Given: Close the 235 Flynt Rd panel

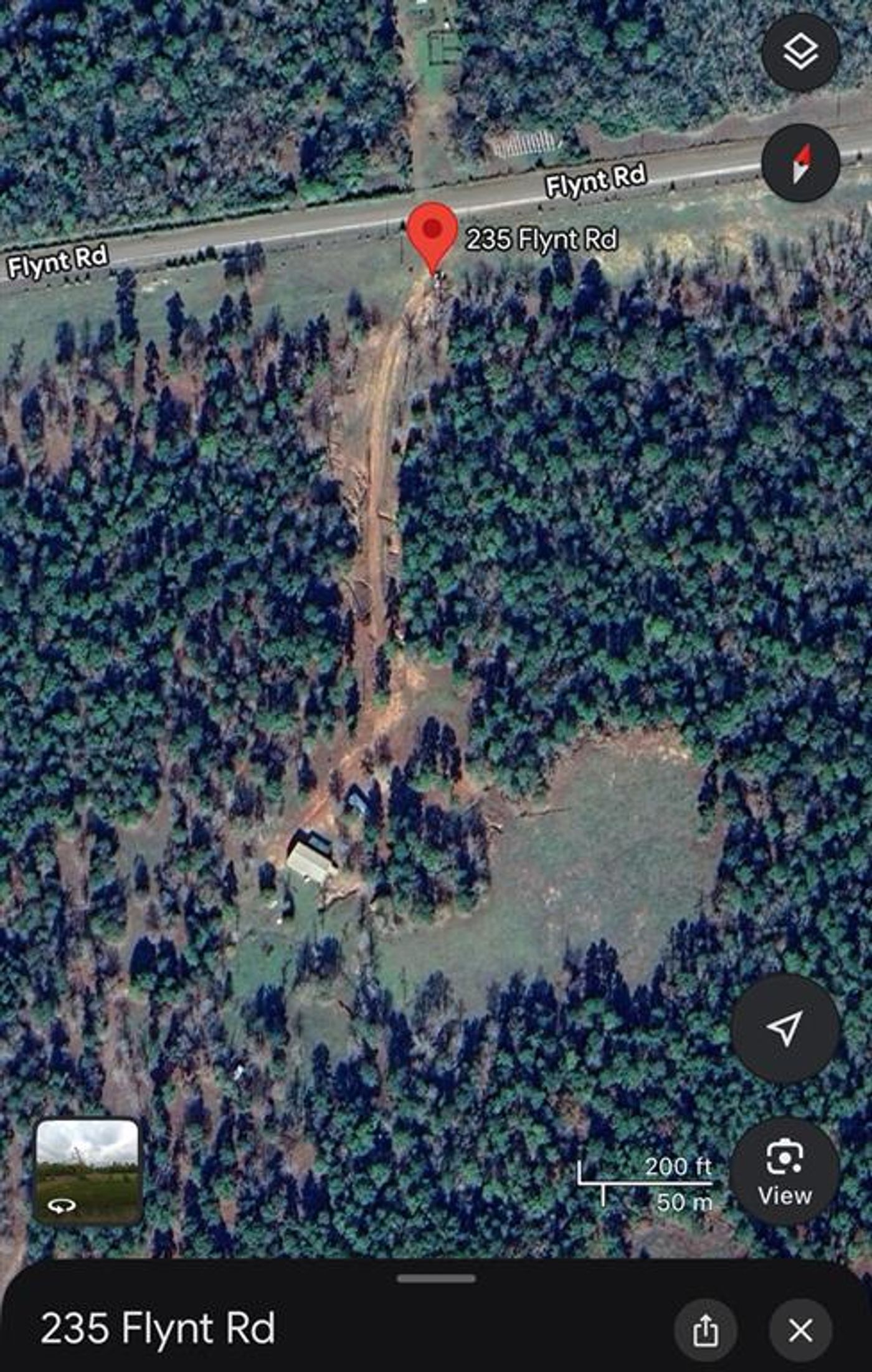Looking at the screenshot, I should (x=800, y=1330).
